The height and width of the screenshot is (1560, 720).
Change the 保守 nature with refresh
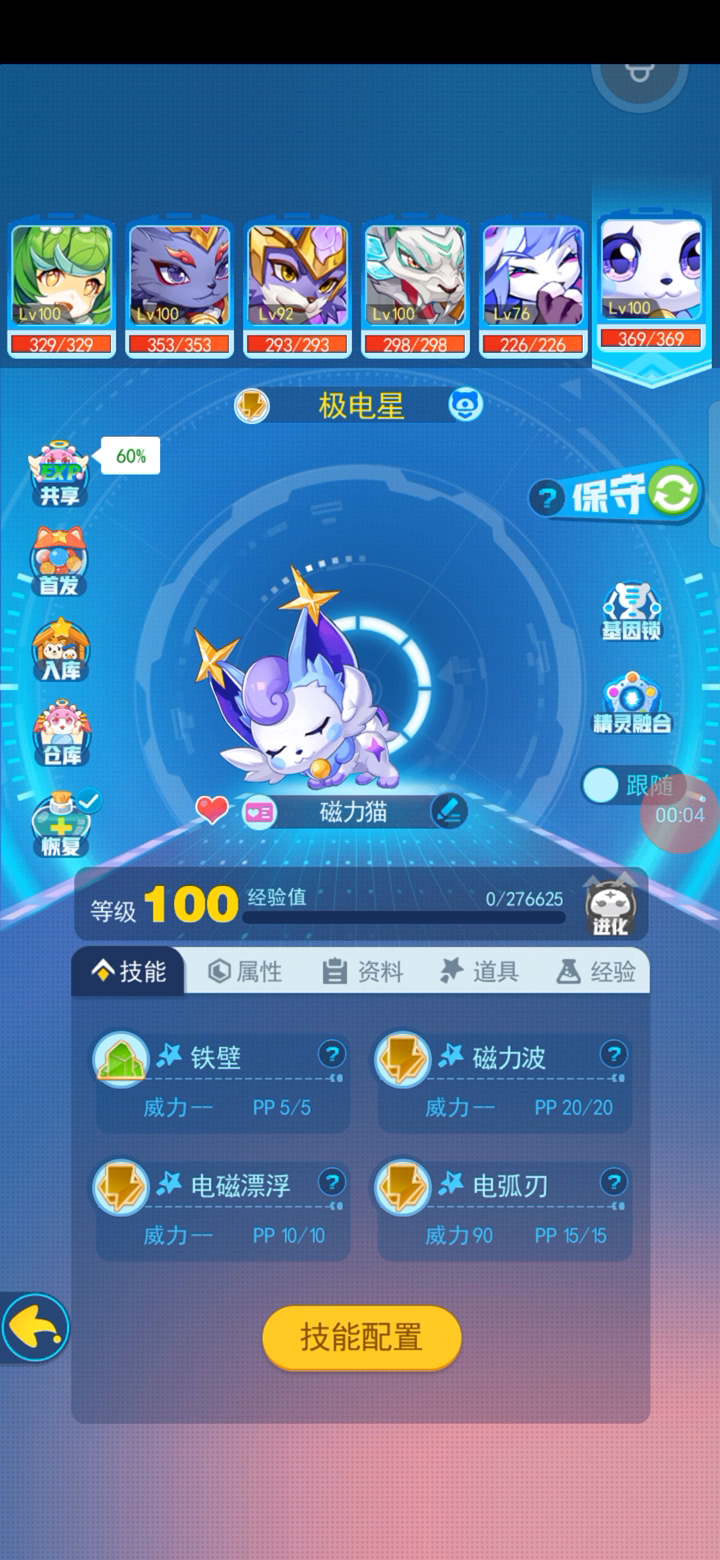pyautogui.click(x=675, y=492)
